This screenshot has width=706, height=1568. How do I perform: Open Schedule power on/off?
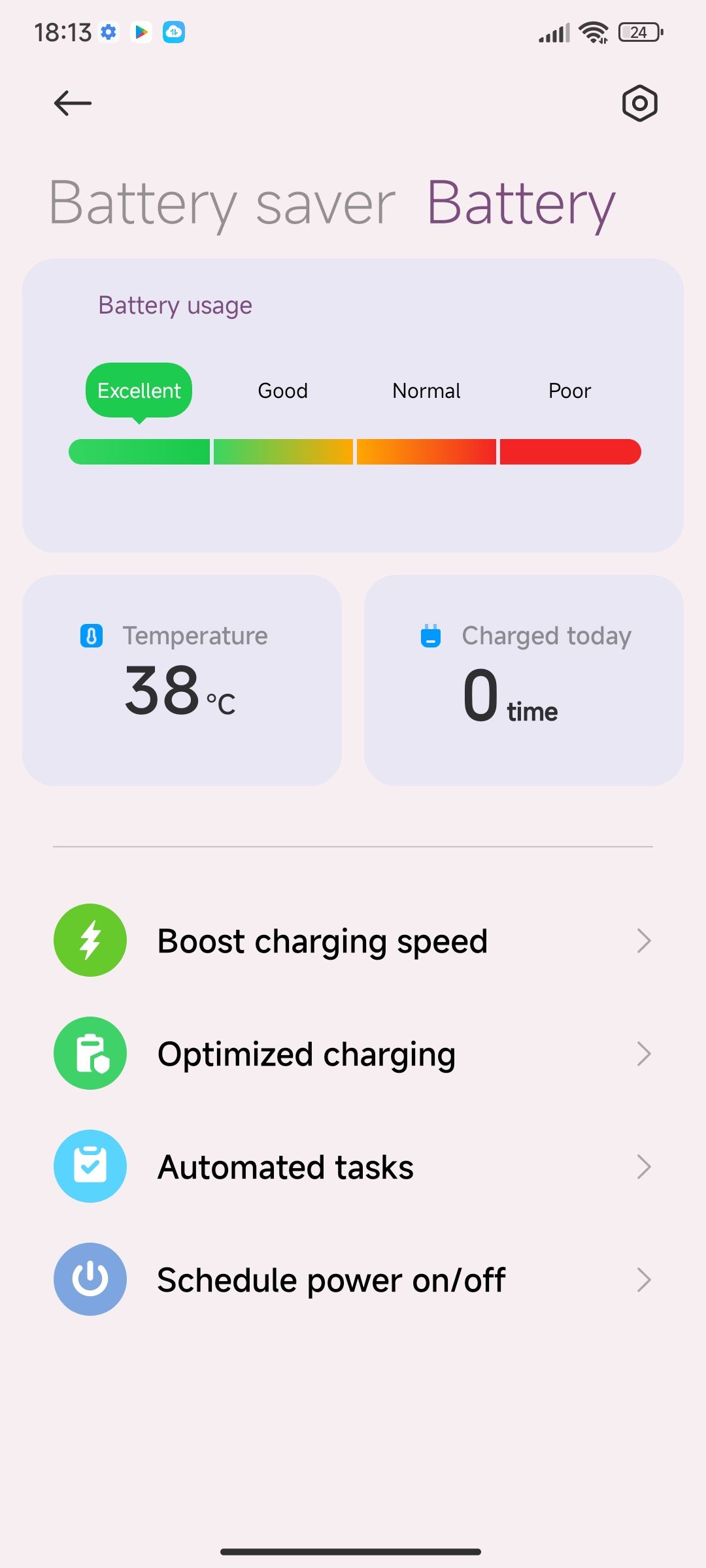[x=353, y=1280]
